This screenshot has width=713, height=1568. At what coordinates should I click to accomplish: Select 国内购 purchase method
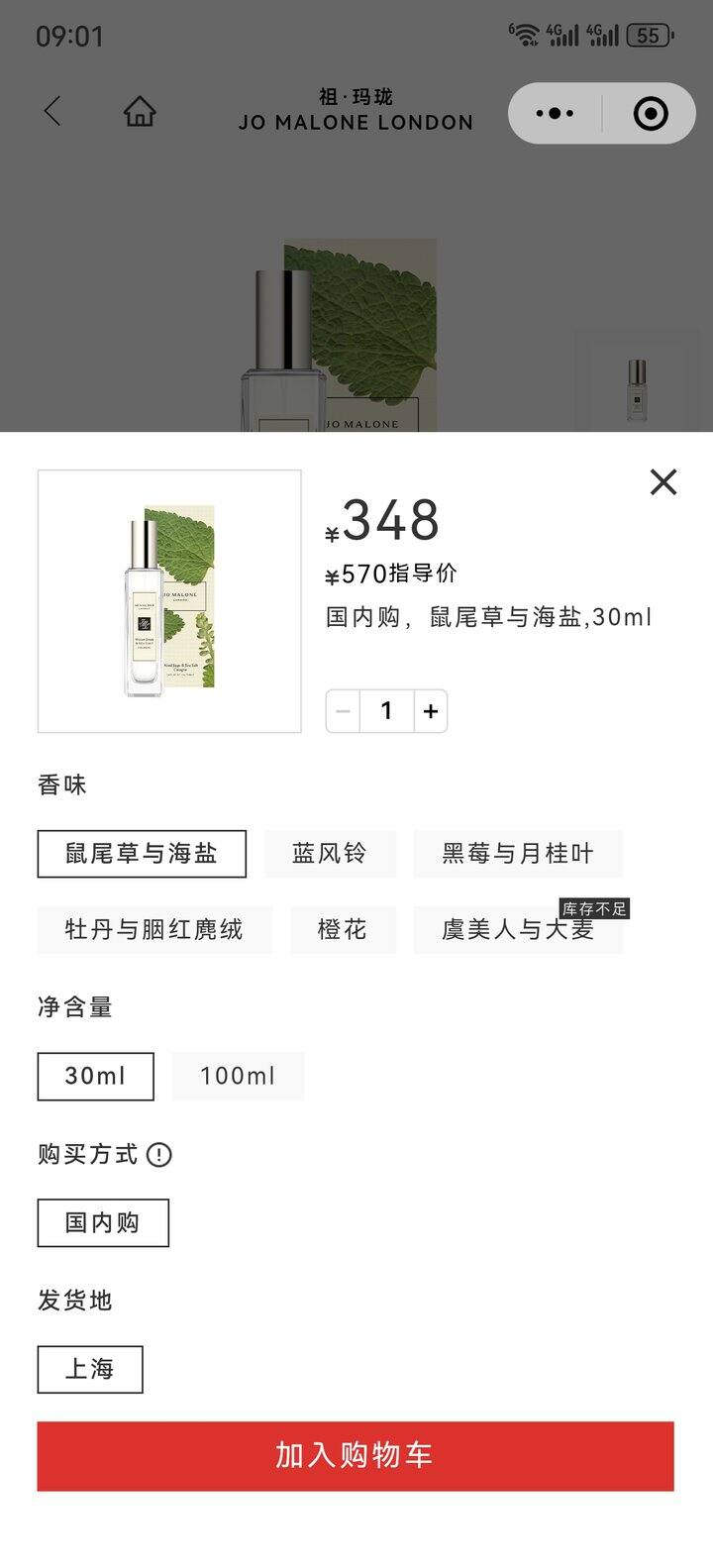[103, 1223]
